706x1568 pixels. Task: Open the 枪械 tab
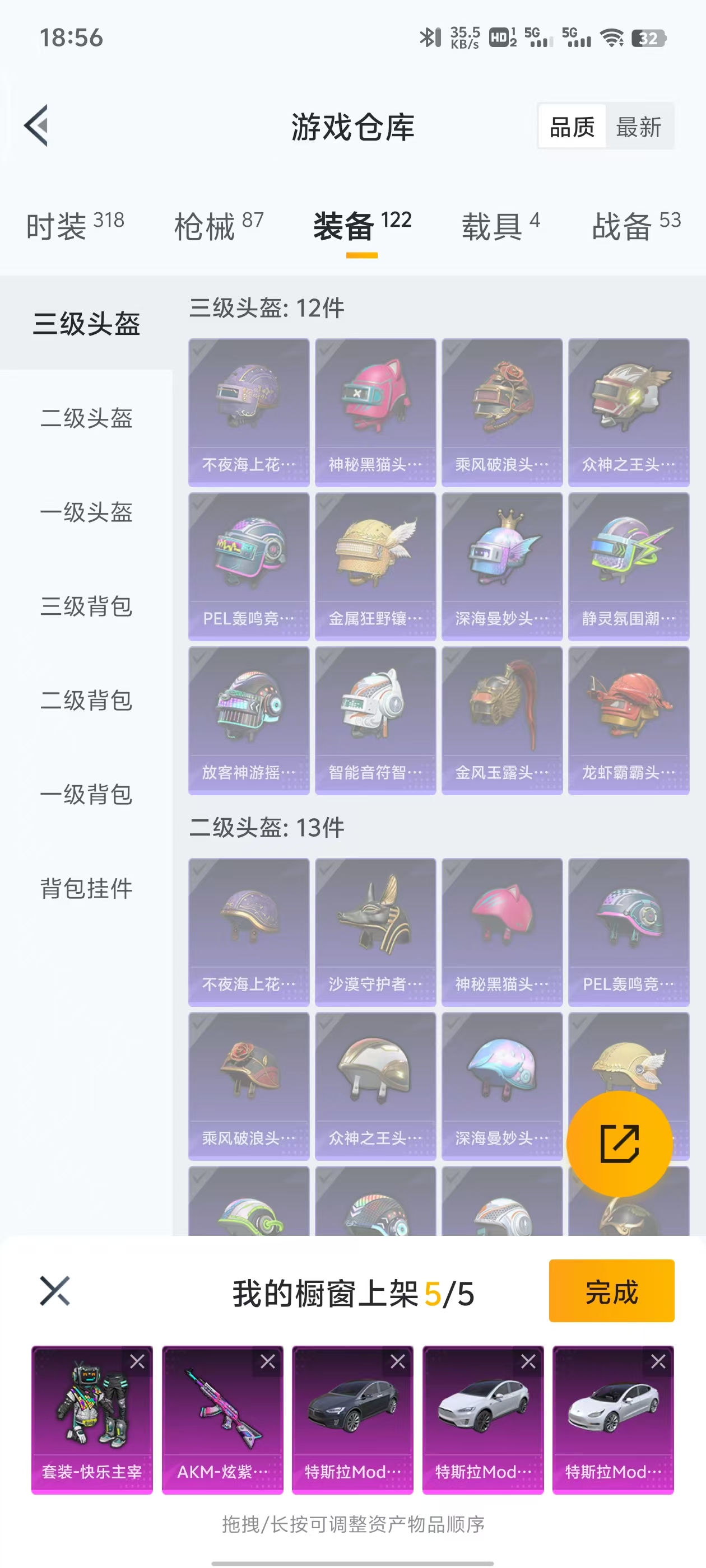219,226
